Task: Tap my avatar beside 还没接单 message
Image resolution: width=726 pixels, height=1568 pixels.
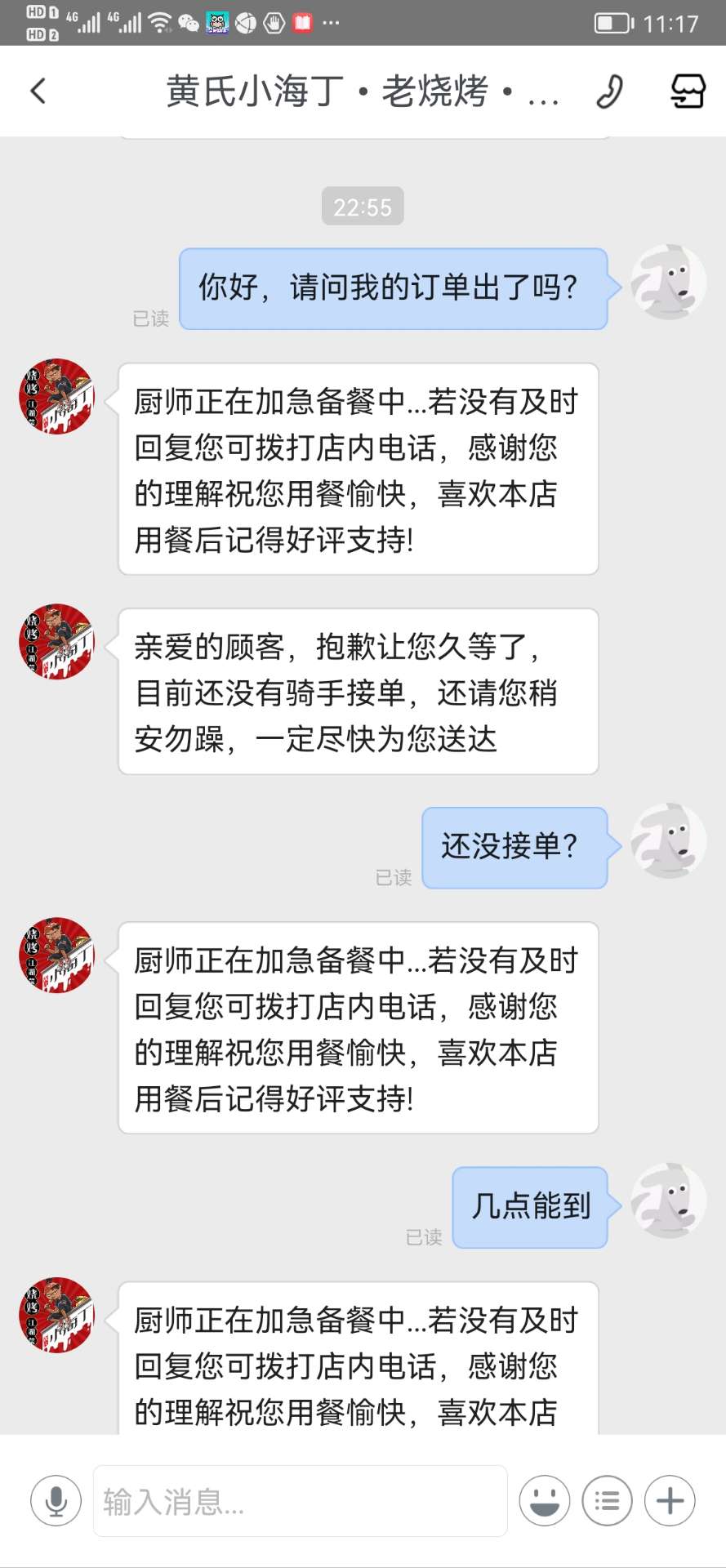Action: tap(668, 840)
